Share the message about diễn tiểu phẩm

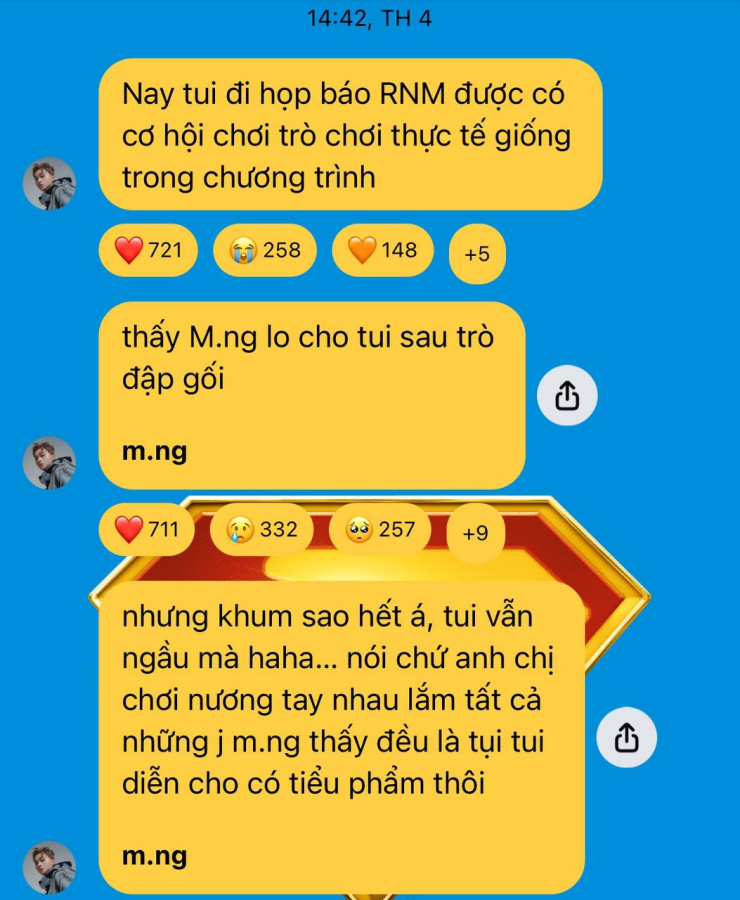point(626,738)
